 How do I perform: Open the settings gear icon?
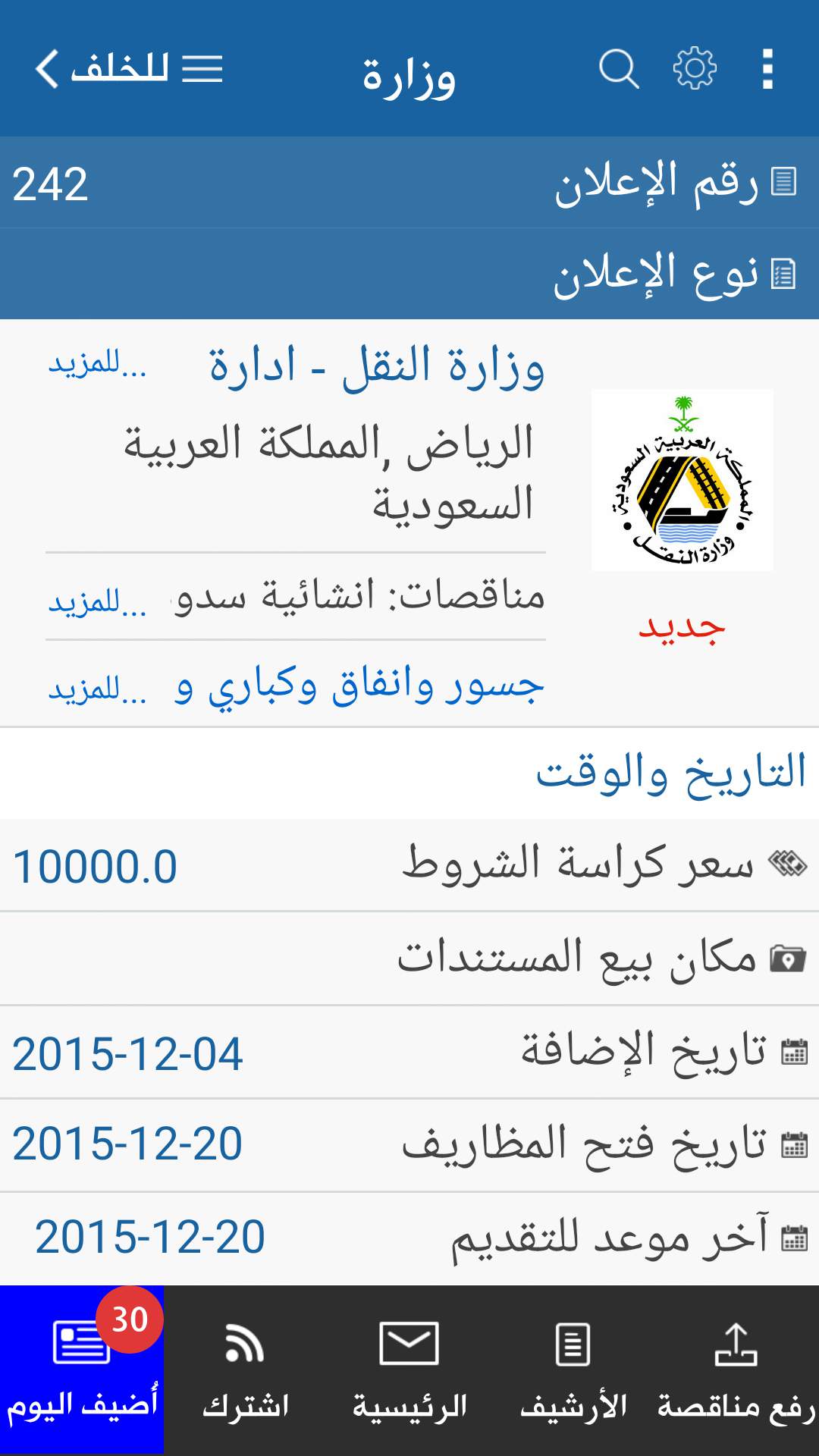click(x=695, y=69)
